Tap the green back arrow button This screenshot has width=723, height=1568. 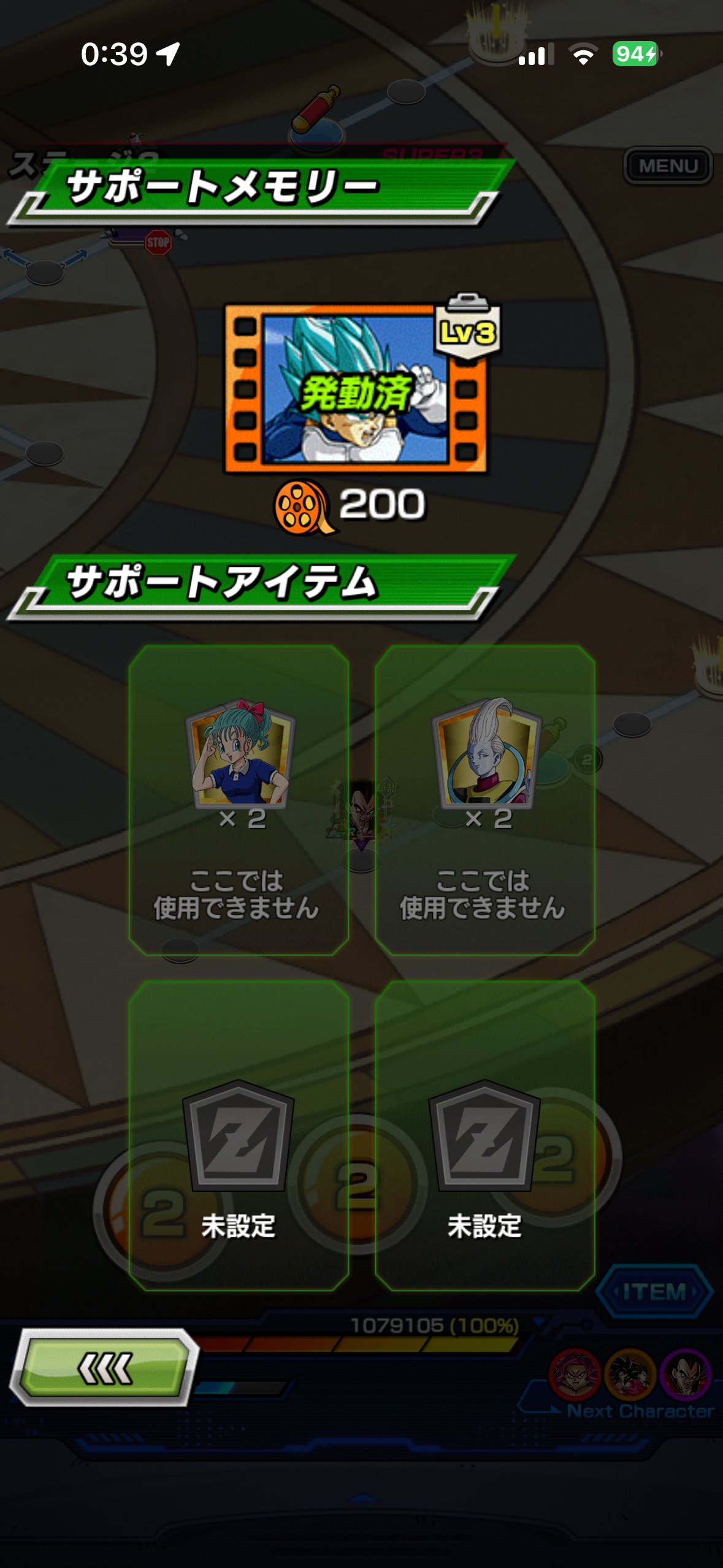104,1367
